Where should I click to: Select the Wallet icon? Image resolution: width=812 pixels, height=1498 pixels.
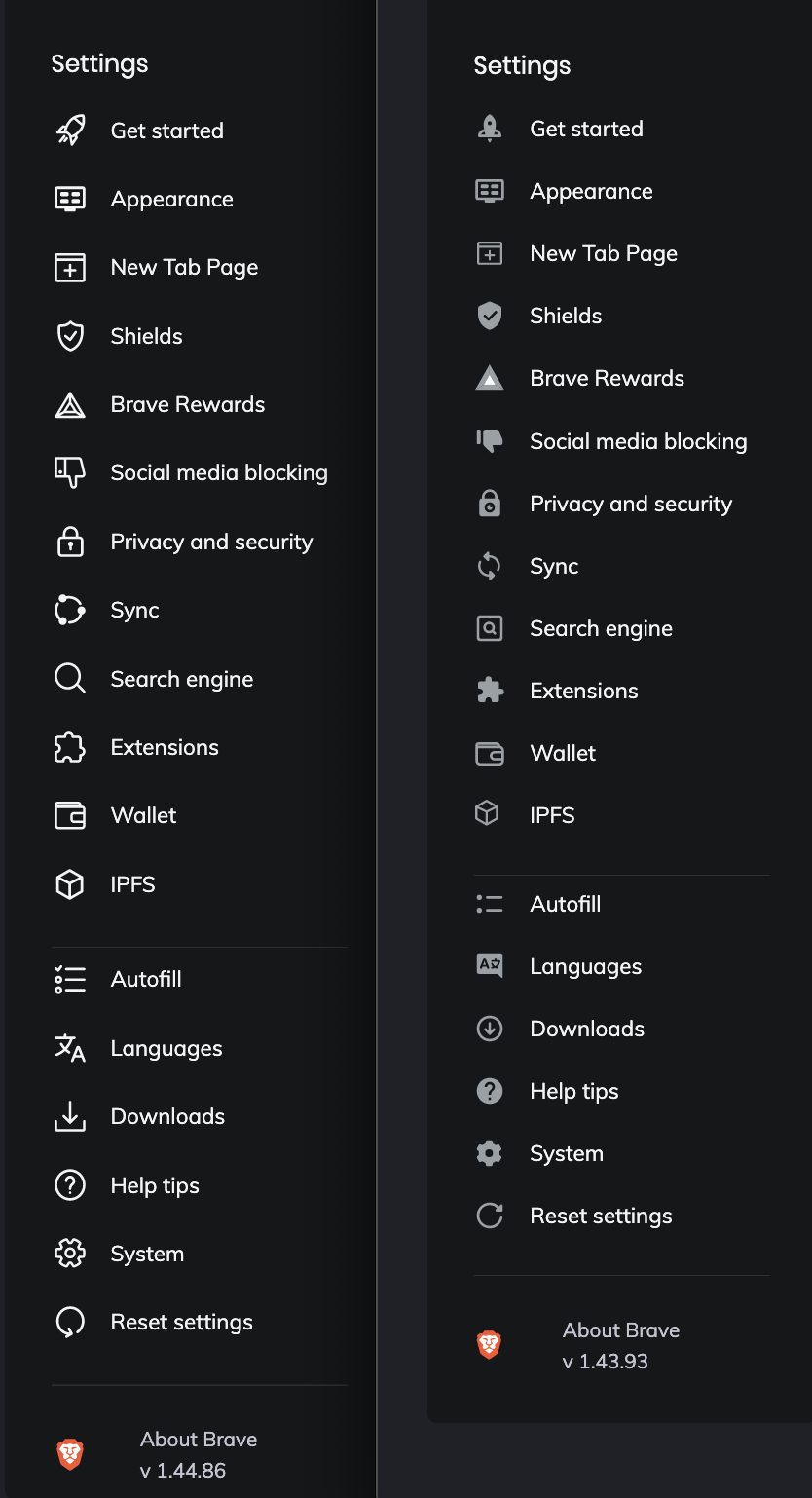pyautogui.click(x=70, y=815)
